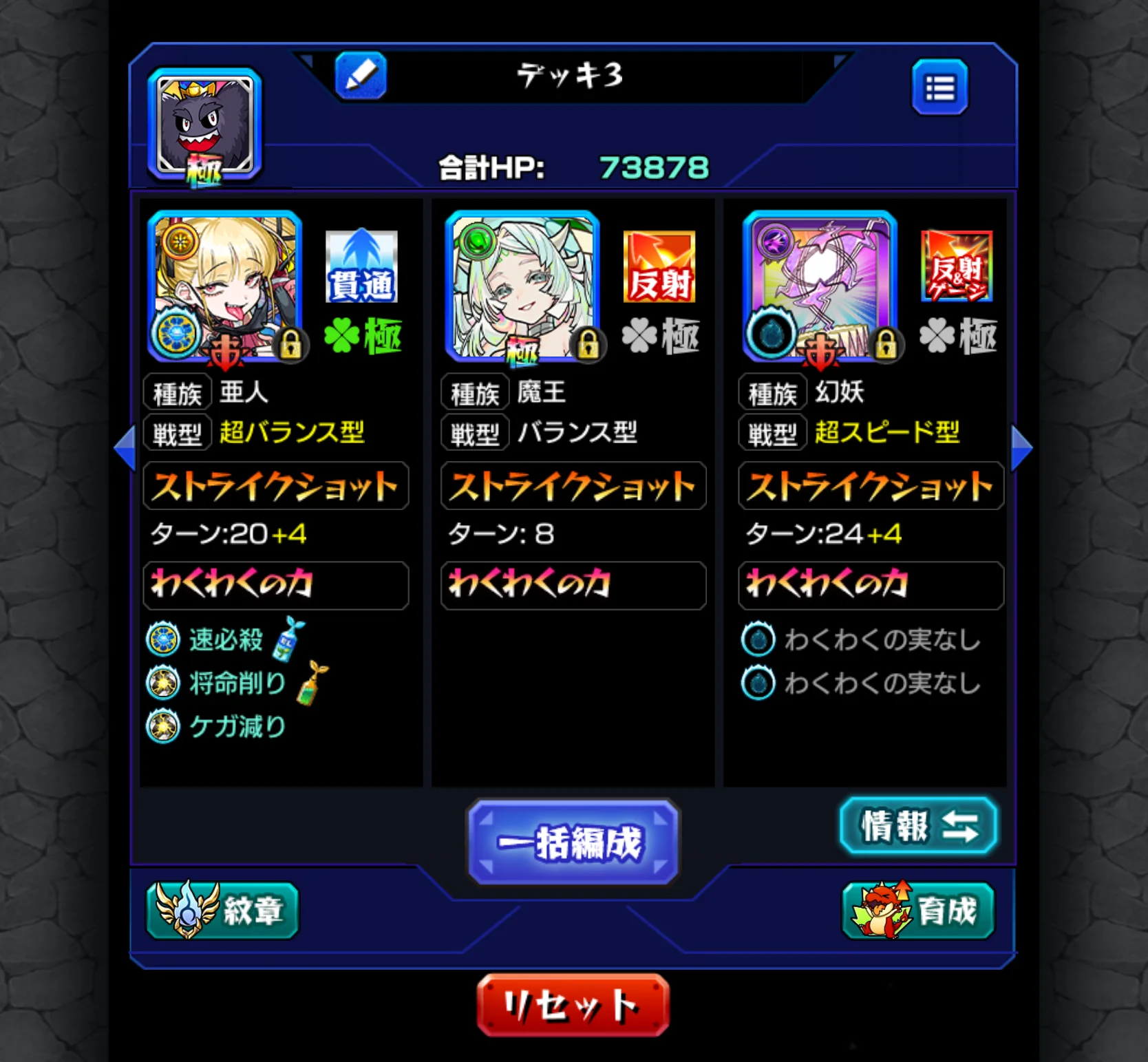
Task: Go to previous deck with left arrow
Action: [125, 448]
